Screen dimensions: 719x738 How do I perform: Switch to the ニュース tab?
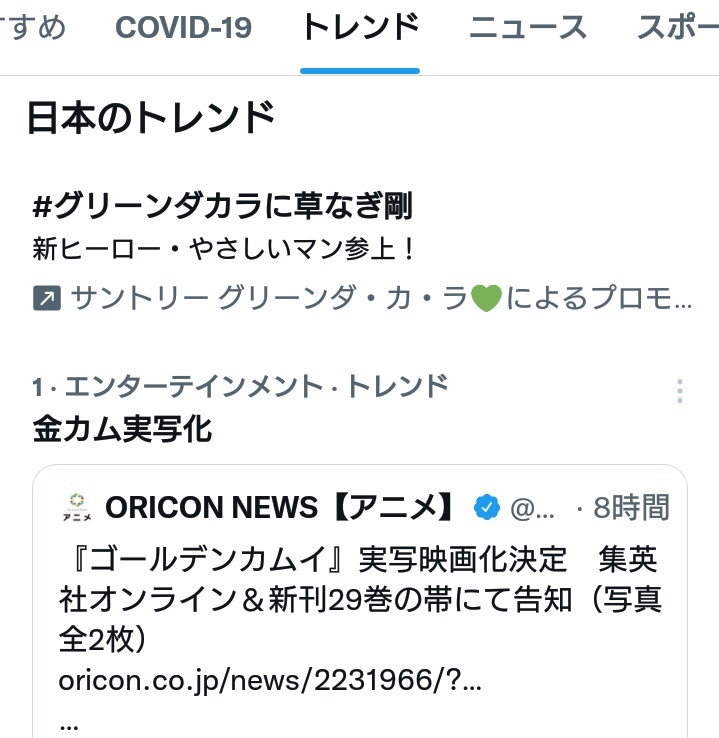coord(528,28)
